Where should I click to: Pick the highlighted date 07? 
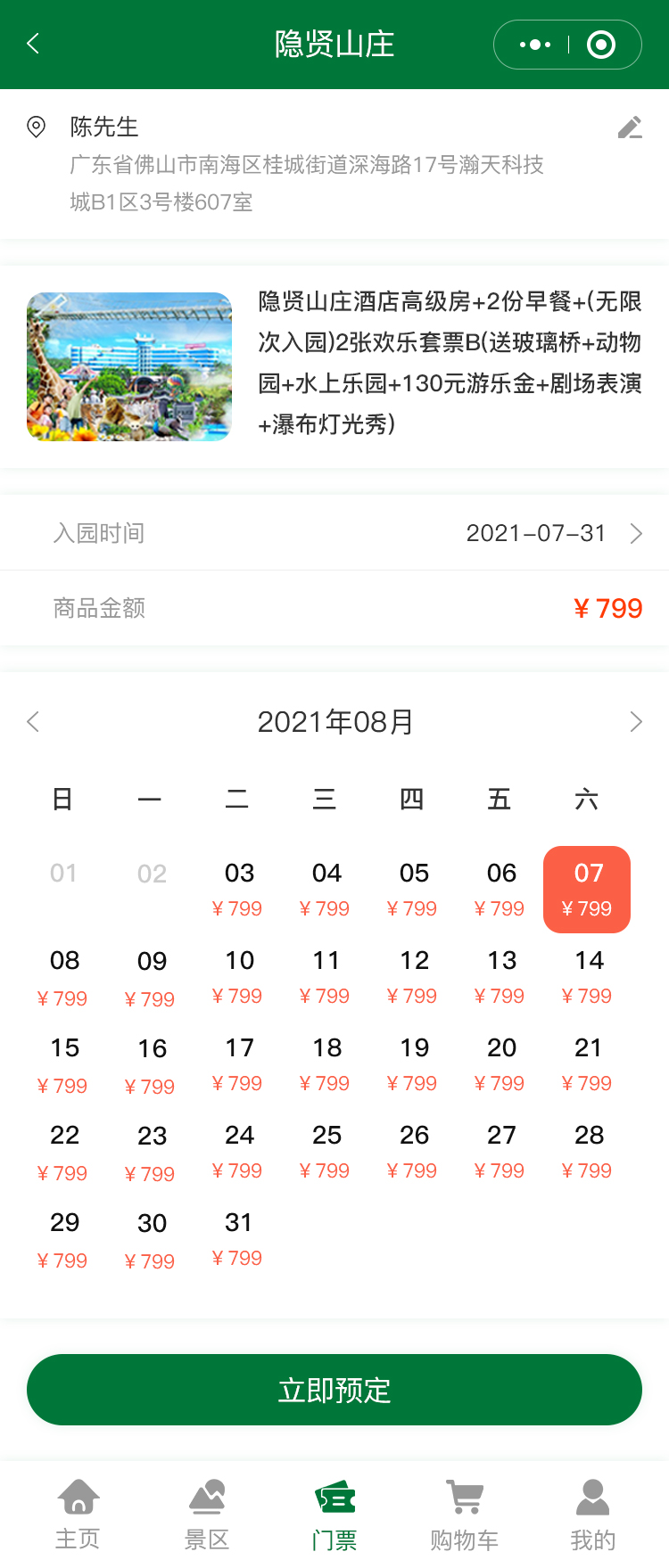pyautogui.click(x=587, y=889)
